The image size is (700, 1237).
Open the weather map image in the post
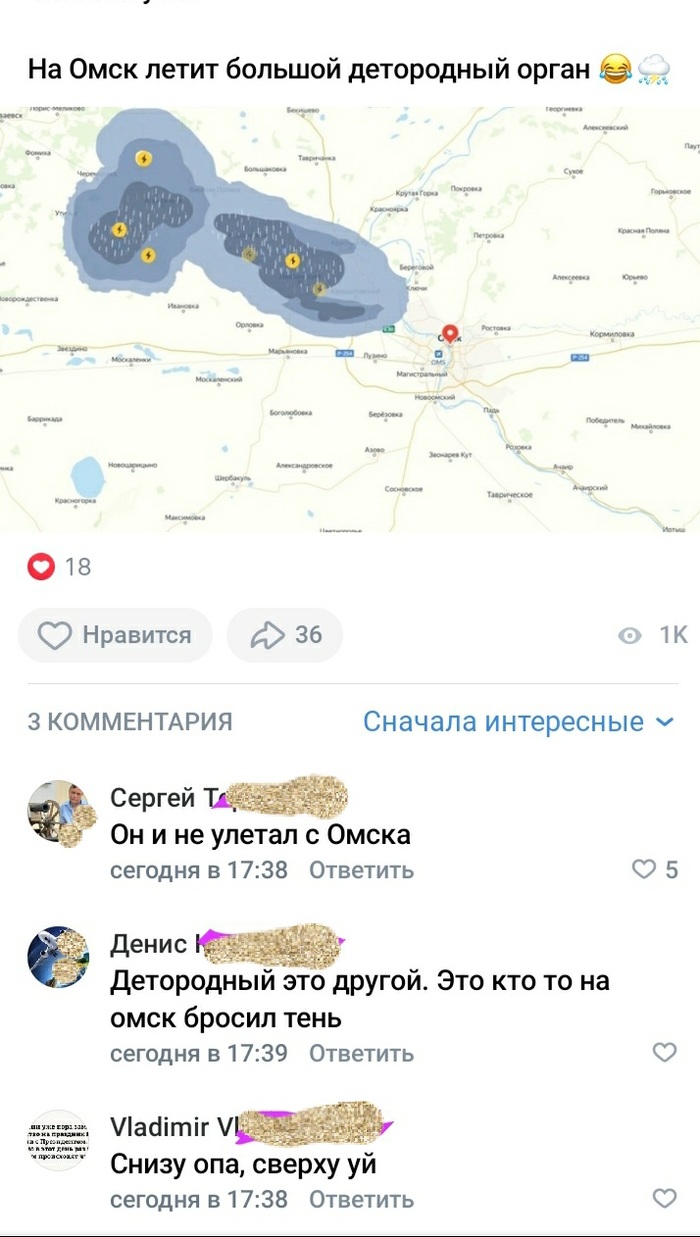350,320
